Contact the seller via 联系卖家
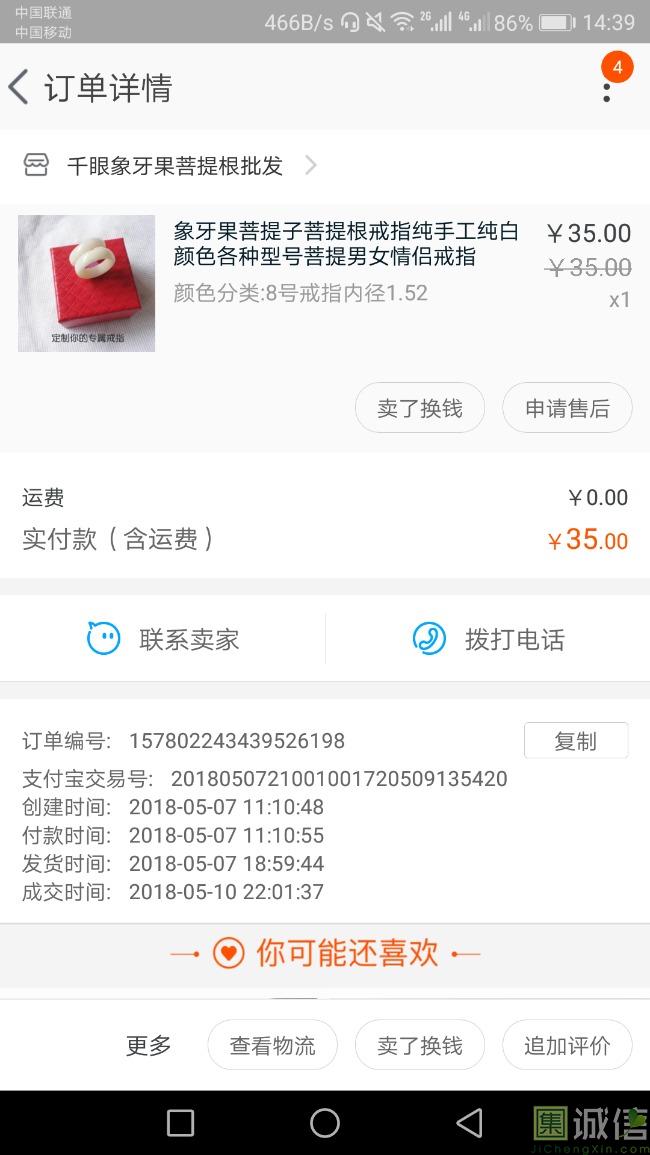650x1155 pixels. (x=163, y=639)
